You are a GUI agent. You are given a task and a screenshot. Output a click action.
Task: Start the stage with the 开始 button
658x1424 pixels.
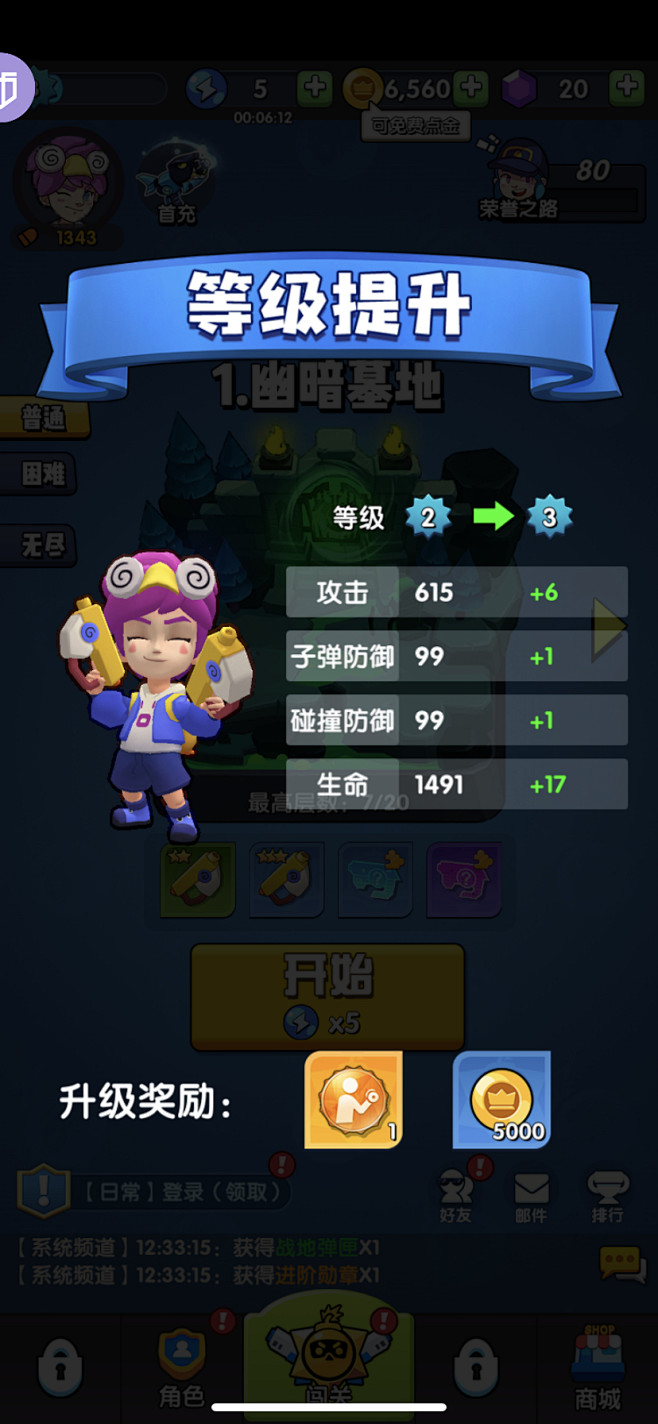(x=328, y=996)
